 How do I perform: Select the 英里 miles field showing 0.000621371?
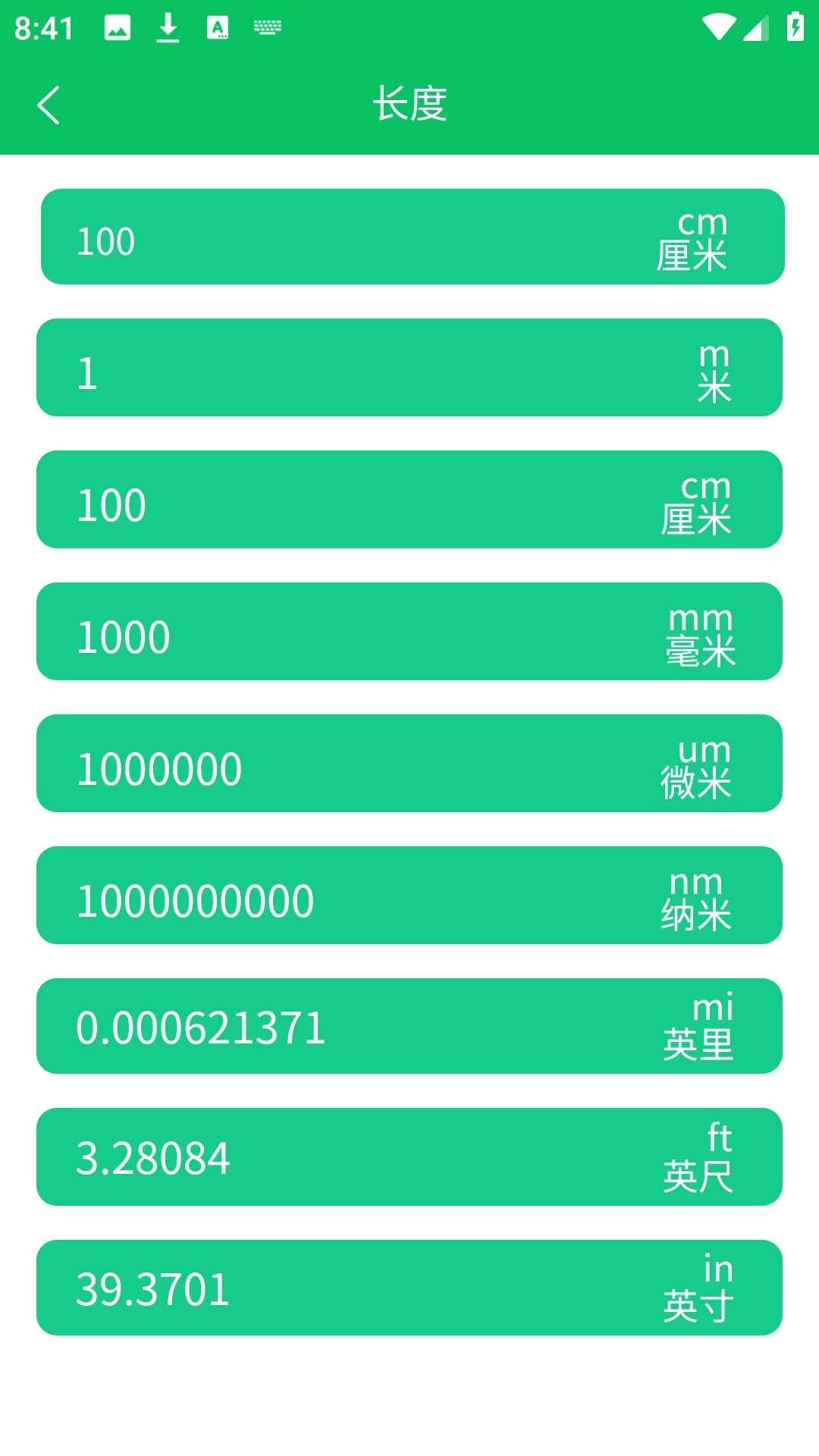point(409,1026)
